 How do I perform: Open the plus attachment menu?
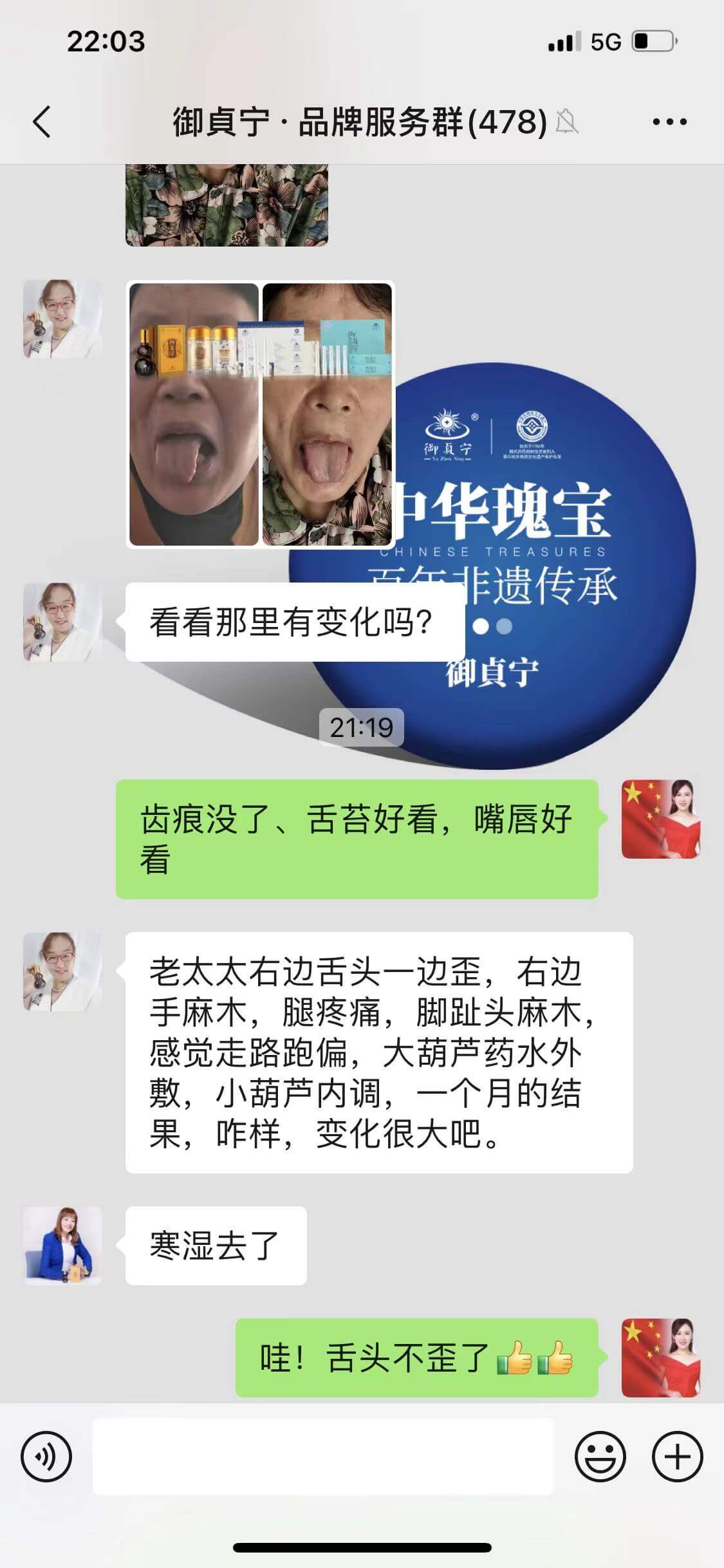(677, 1457)
